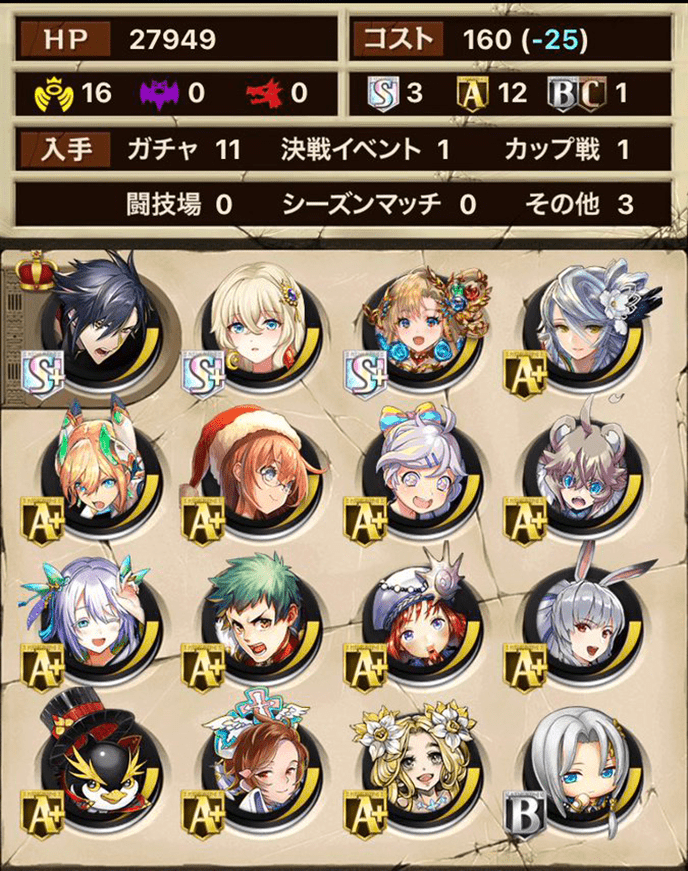Screen dimensions: 688x871
Task: View the Santa hat girl with glasses
Action: pyautogui.click(x=262, y=471)
